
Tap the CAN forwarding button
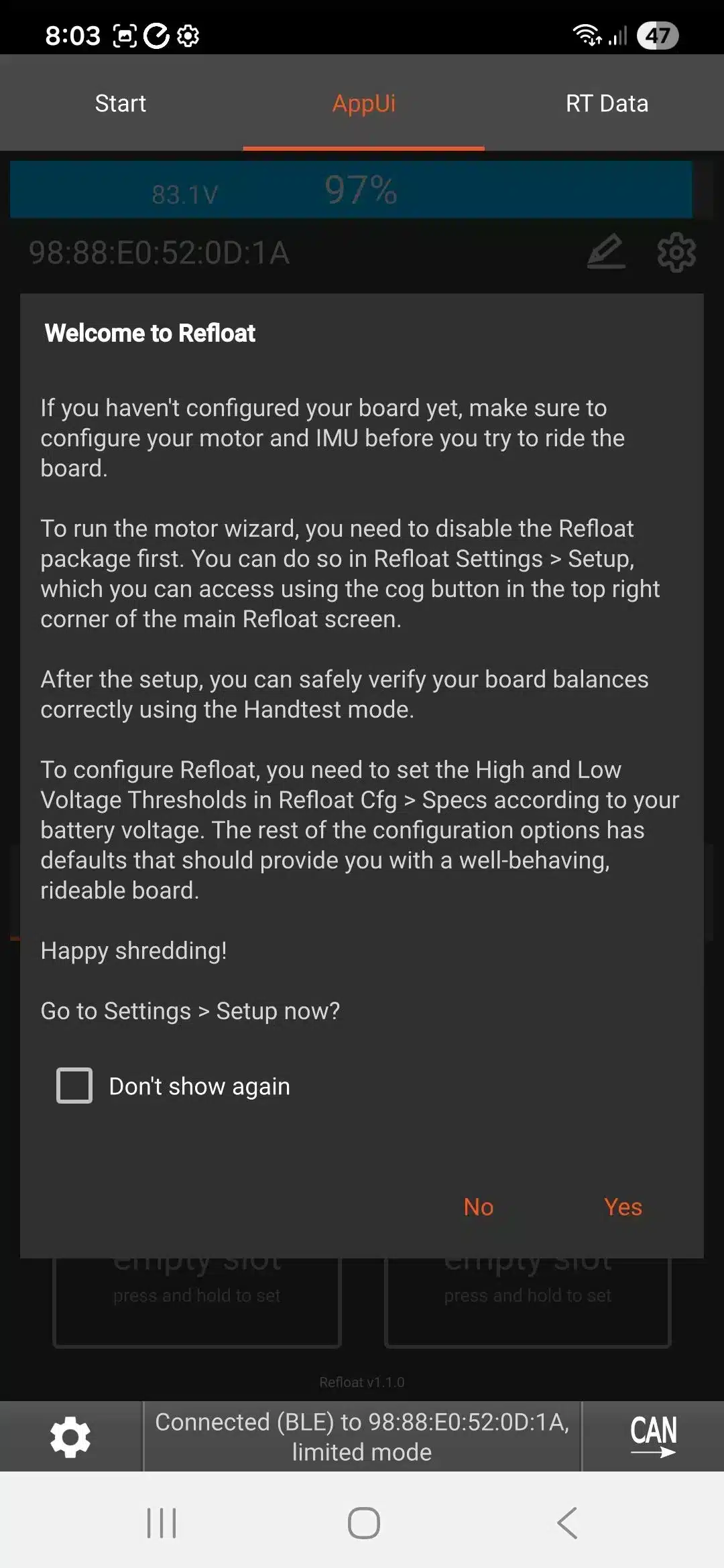coord(653,1437)
